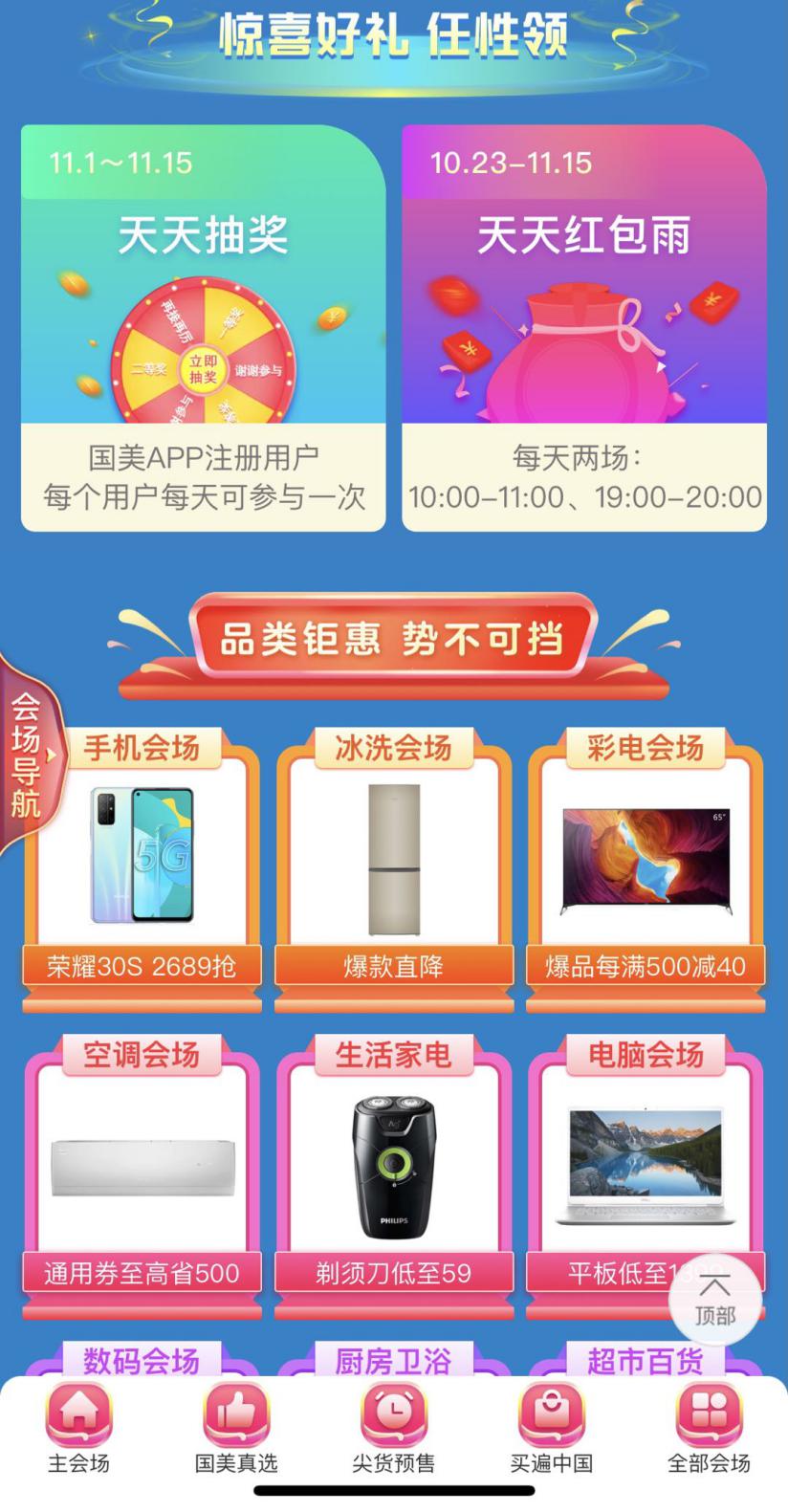This screenshot has width=788, height=1512.
Task: Open the 生活家电 home appliance category
Action: point(393,1176)
